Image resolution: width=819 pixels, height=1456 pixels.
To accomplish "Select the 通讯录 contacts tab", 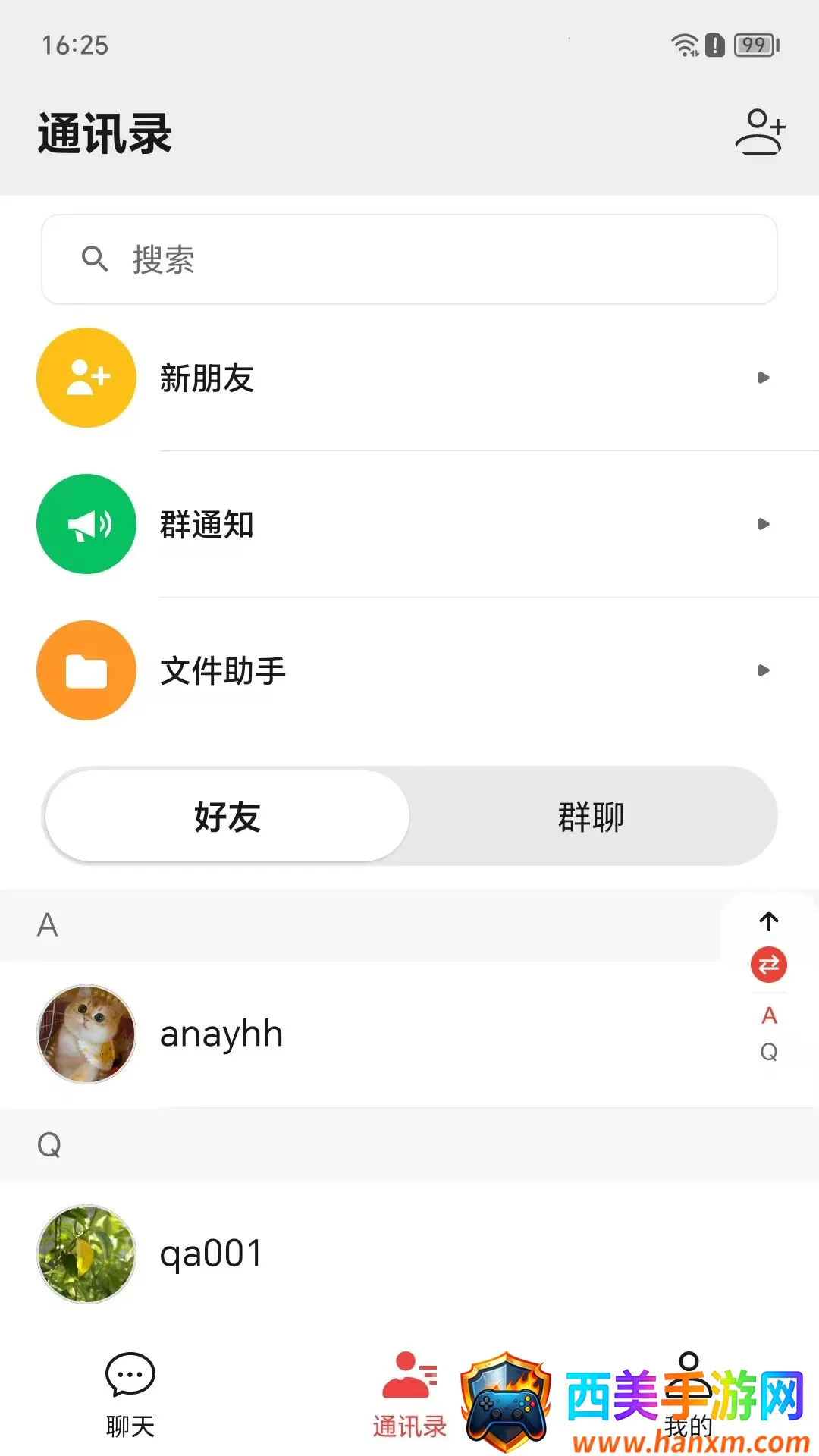I will coord(409,1395).
